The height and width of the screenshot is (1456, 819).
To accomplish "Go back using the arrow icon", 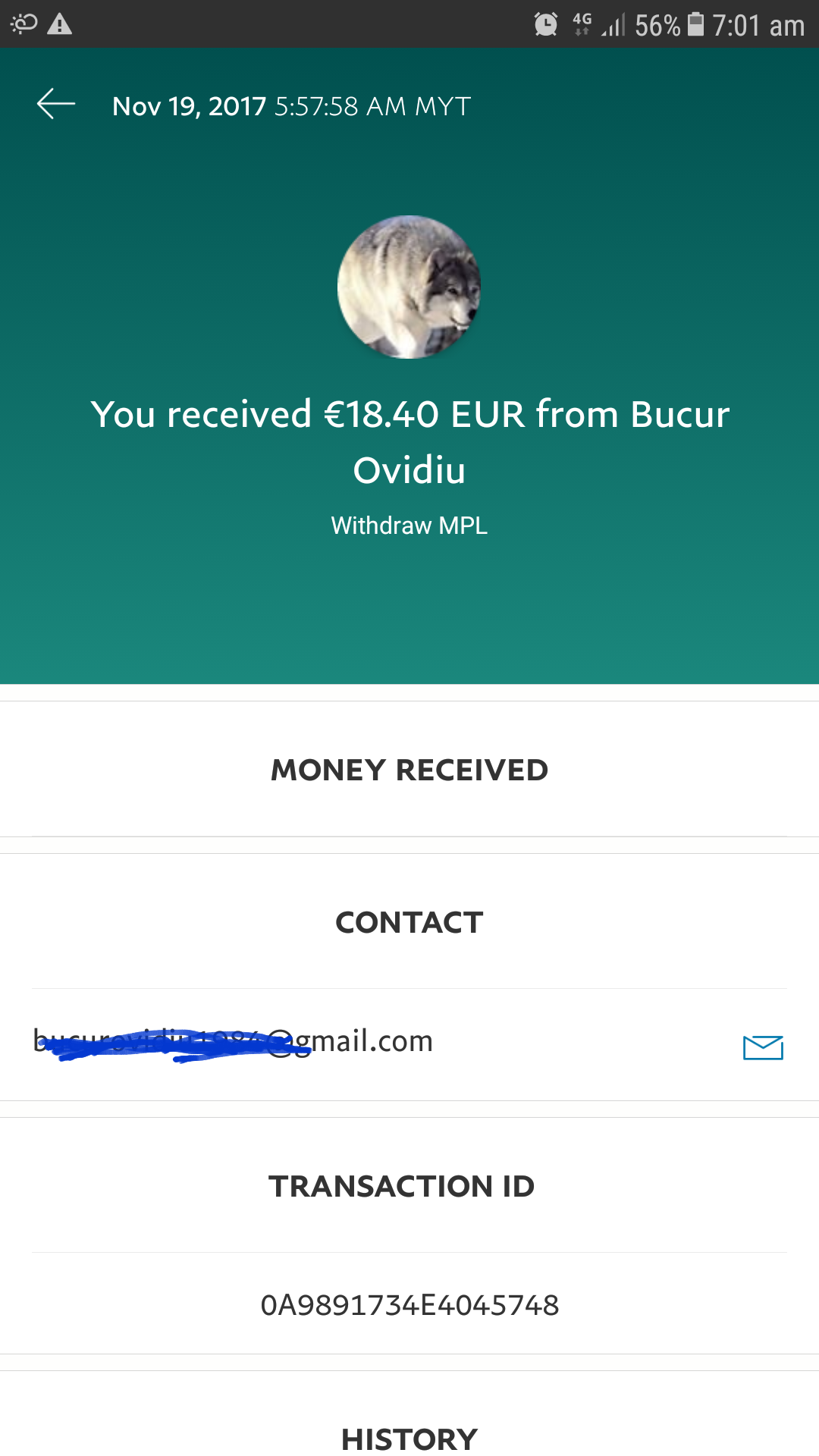I will (x=56, y=104).
